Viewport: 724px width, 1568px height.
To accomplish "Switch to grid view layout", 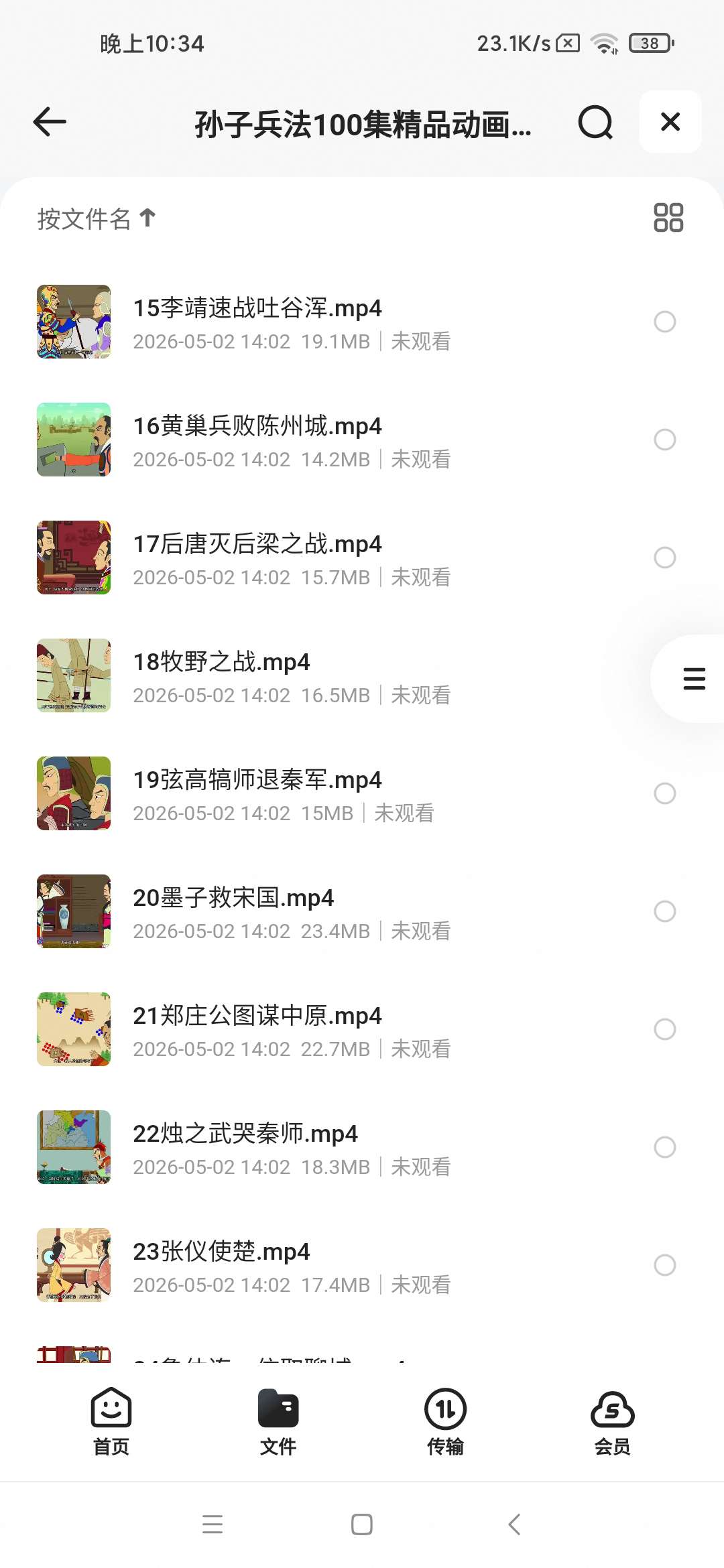I will tap(668, 218).
